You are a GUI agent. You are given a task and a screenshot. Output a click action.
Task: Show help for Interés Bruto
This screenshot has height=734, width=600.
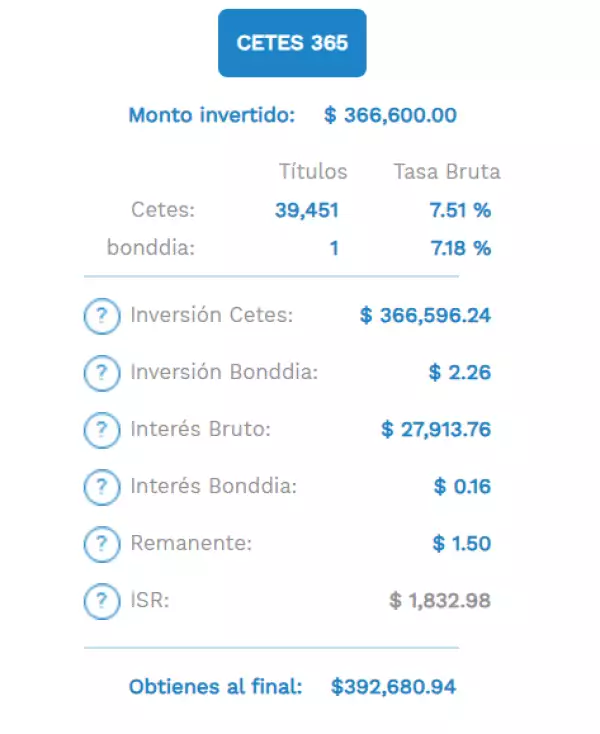(101, 430)
